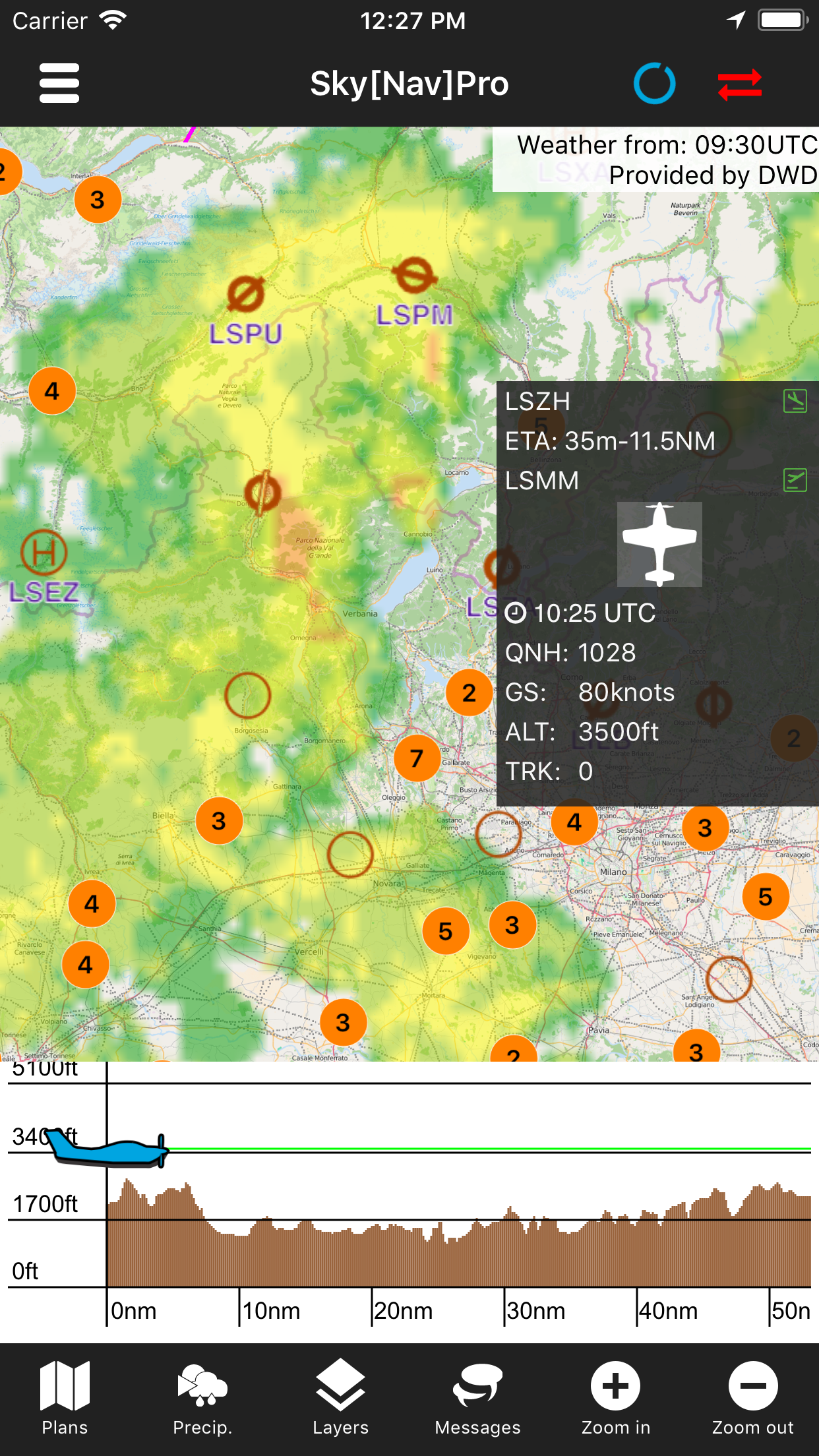Tap the landing icon next to LSZH
The image size is (819, 1456).
coord(795,401)
